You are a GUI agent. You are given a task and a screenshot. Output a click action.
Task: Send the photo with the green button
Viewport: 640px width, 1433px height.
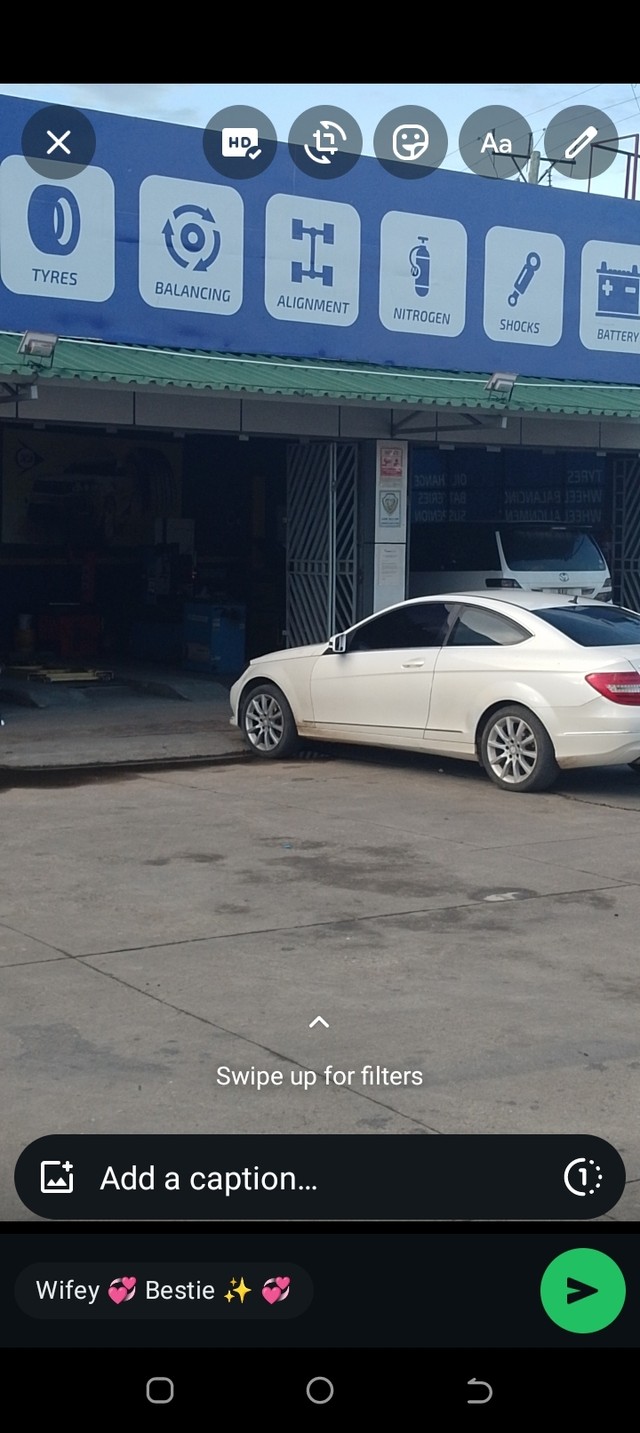tap(583, 1290)
